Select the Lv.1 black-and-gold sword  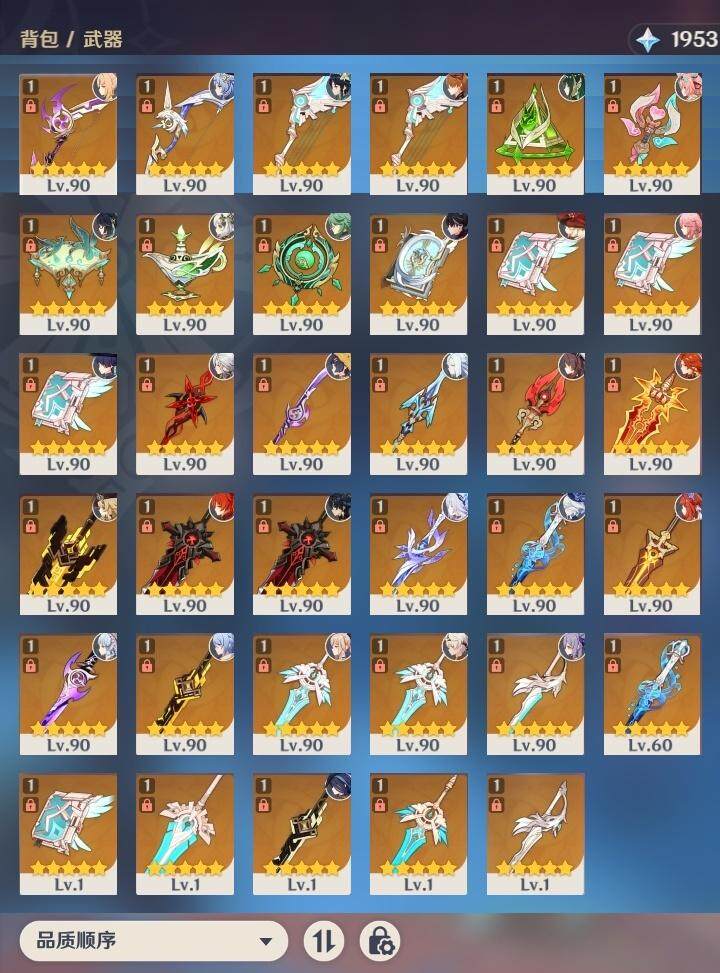302,832
